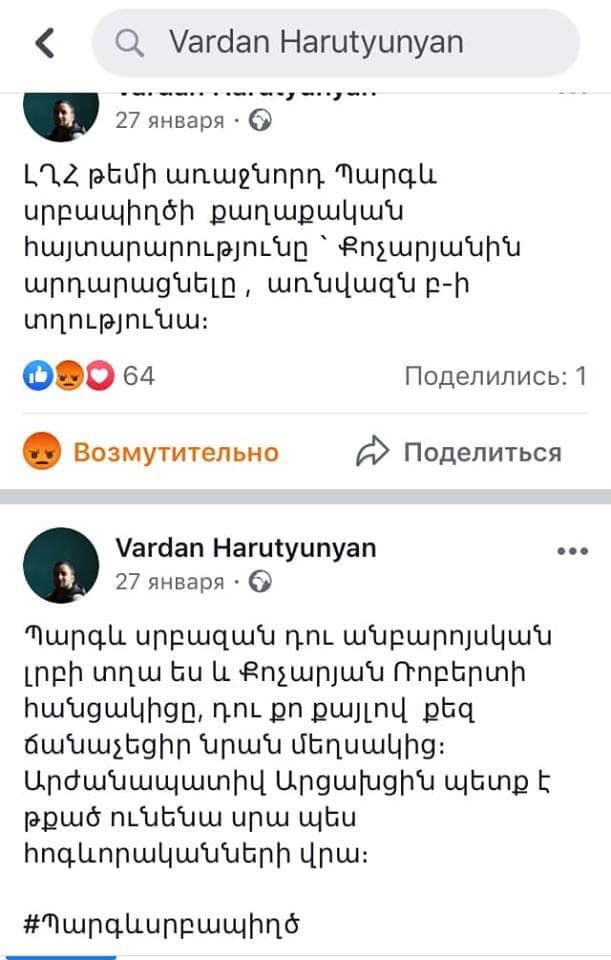Open the Поделились: 1 shares list
Viewport: 611px width, 960px height.
(x=495, y=377)
